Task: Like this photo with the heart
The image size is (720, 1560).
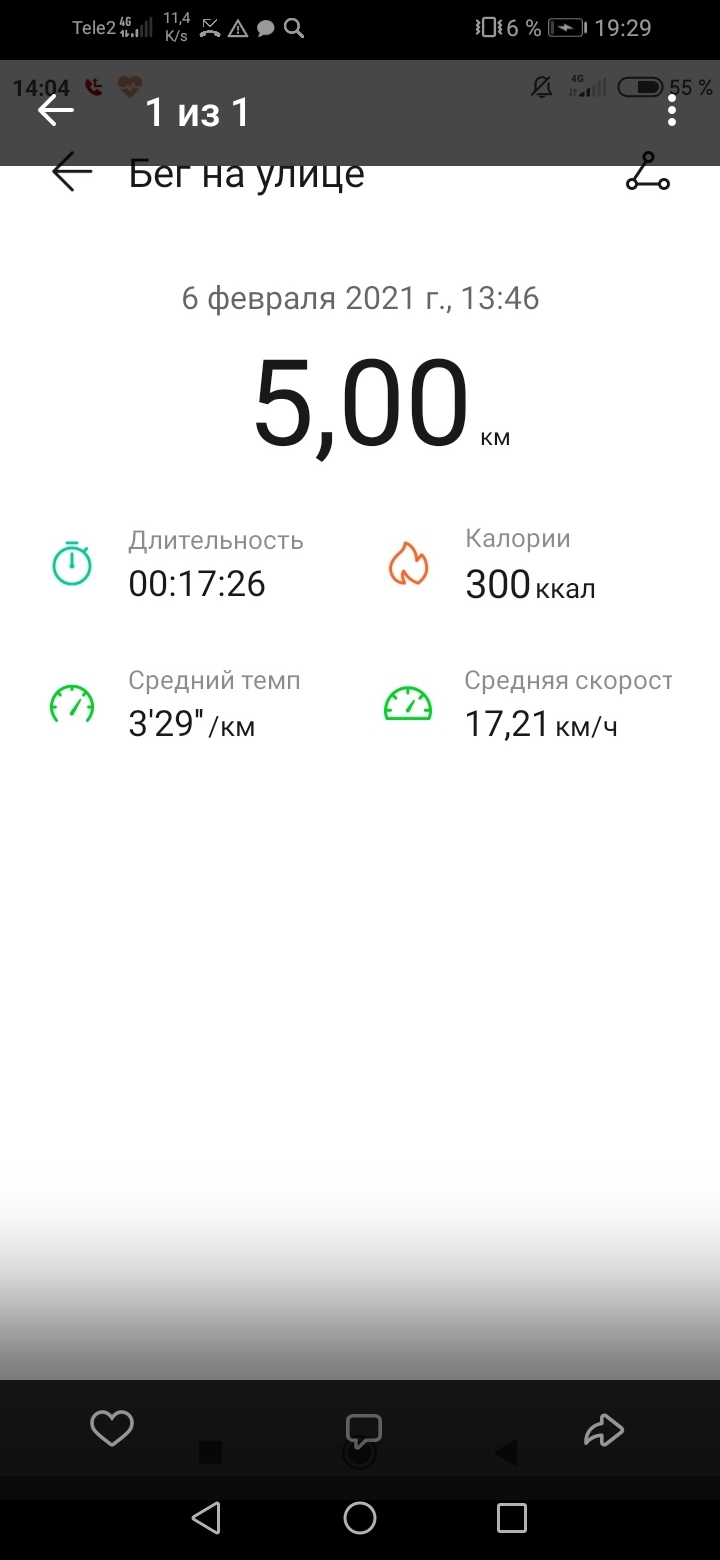Action: 111,1429
